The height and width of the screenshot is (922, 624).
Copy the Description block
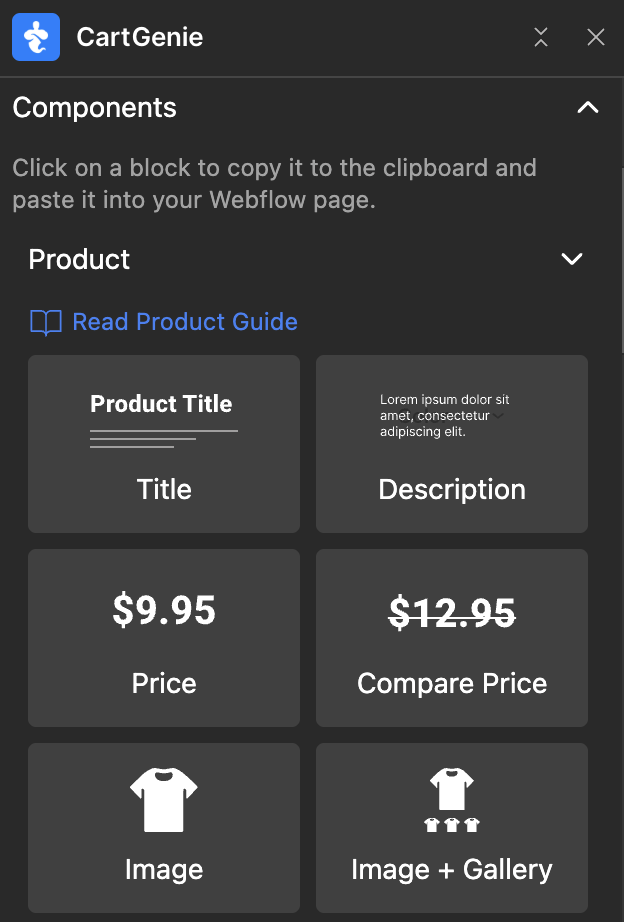452,444
